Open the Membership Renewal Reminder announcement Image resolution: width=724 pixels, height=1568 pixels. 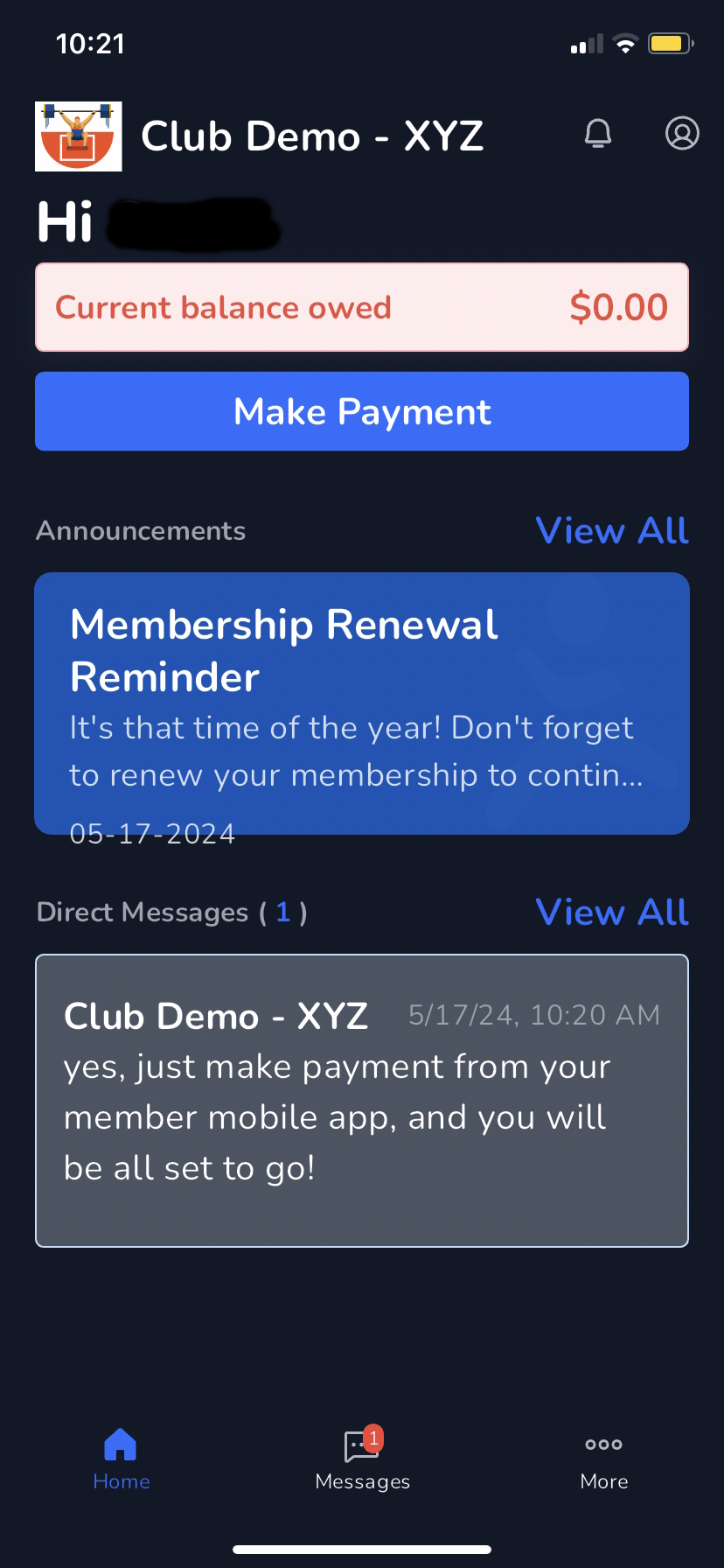(x=362, y=700)
